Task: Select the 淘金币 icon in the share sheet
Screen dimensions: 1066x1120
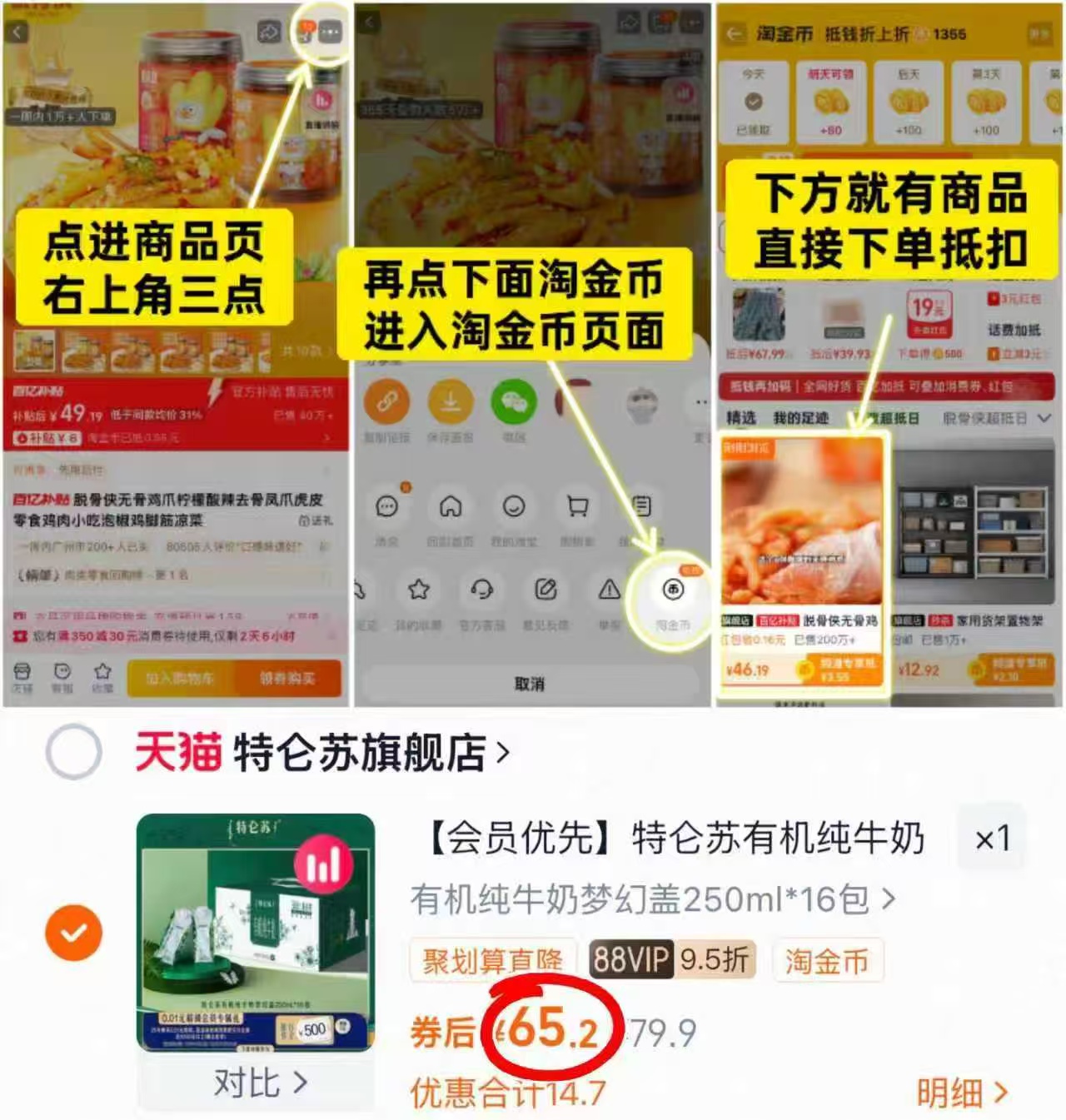Action: pyautogui.click(x=671, y=590)
